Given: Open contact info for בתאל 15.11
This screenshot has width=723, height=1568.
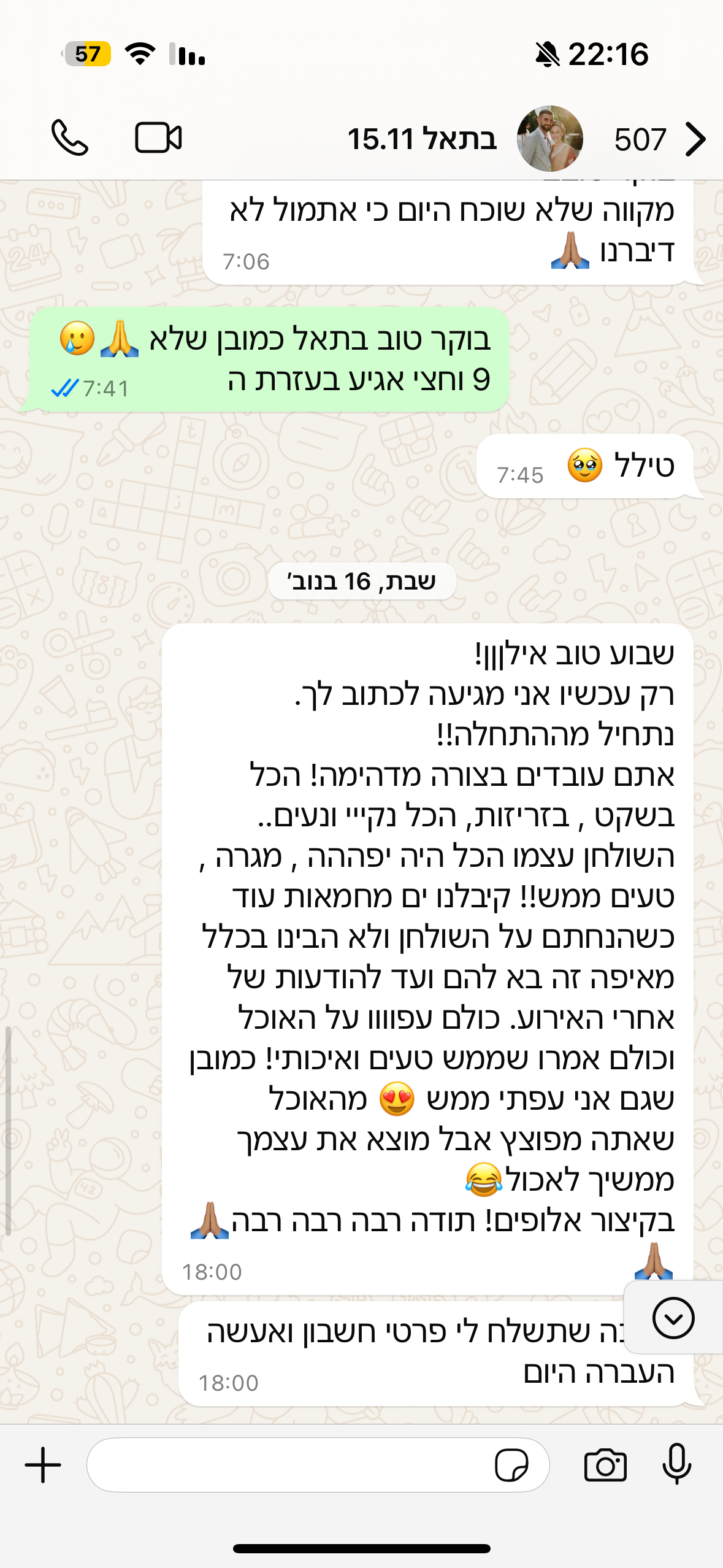Looking at the screenshot, I should [x=422, y=139].
